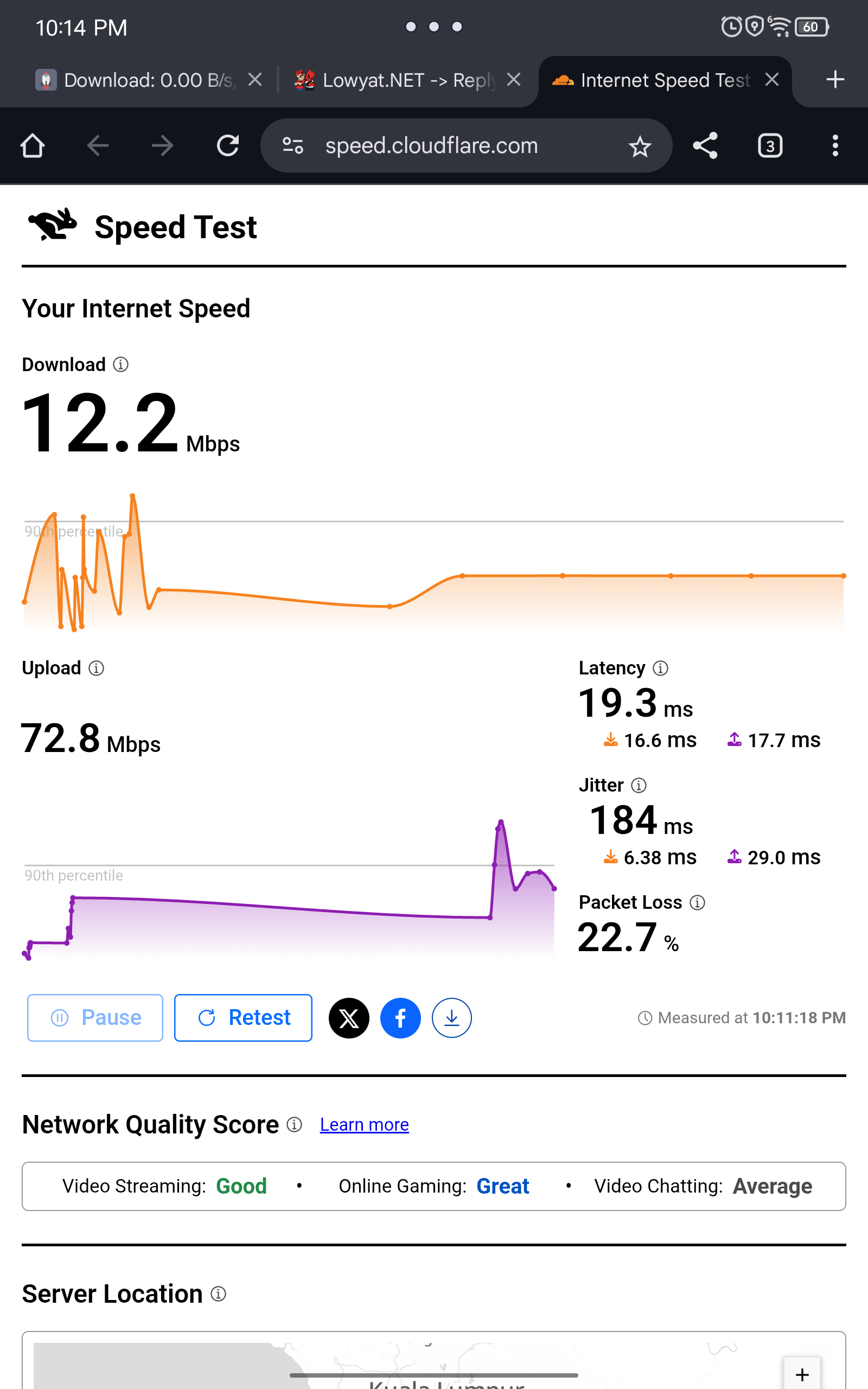The width and height of the screenshot is (868, 1389).
Task: Share results on X
Action: click(x=349, y=1018)
